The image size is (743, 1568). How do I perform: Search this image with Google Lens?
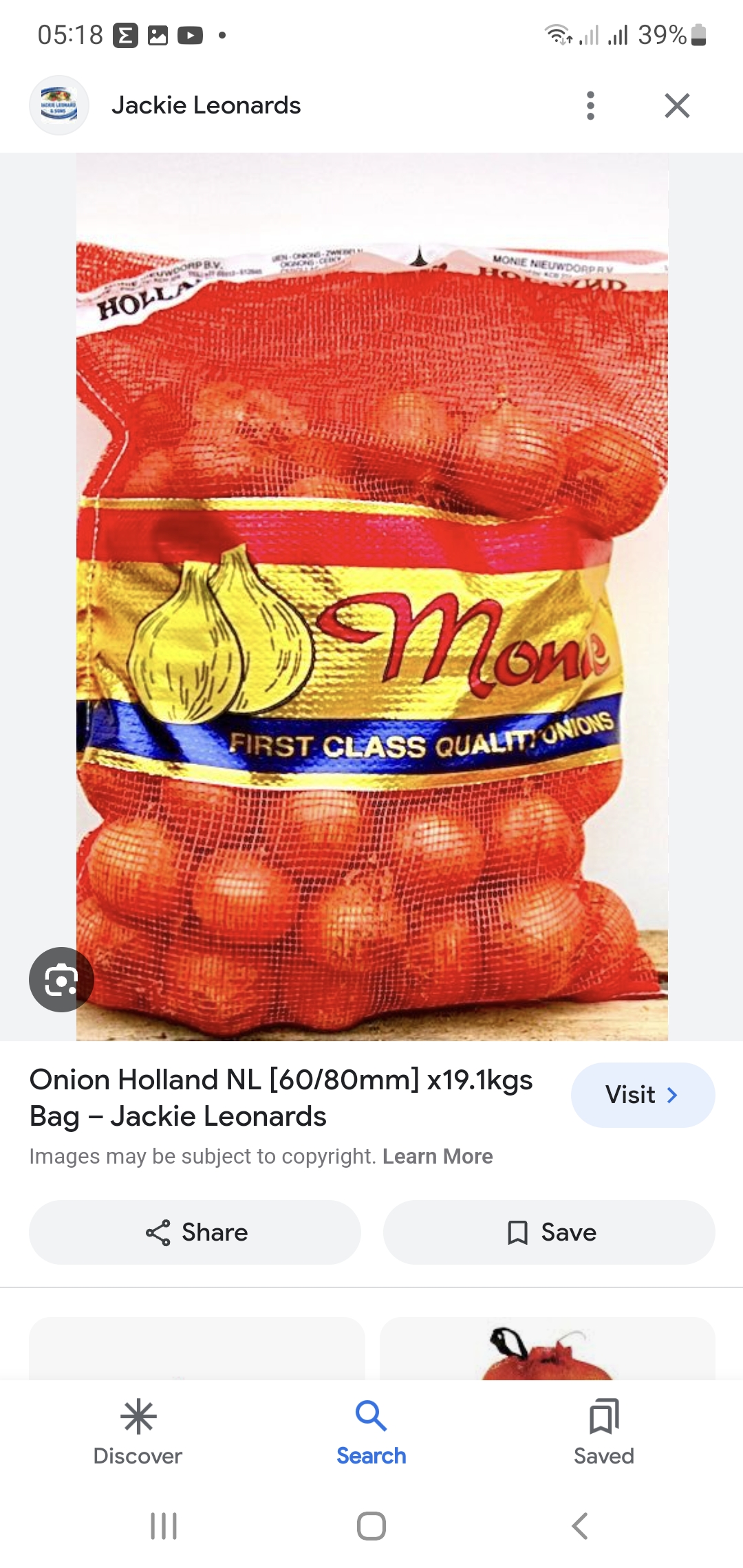point(61,979)
